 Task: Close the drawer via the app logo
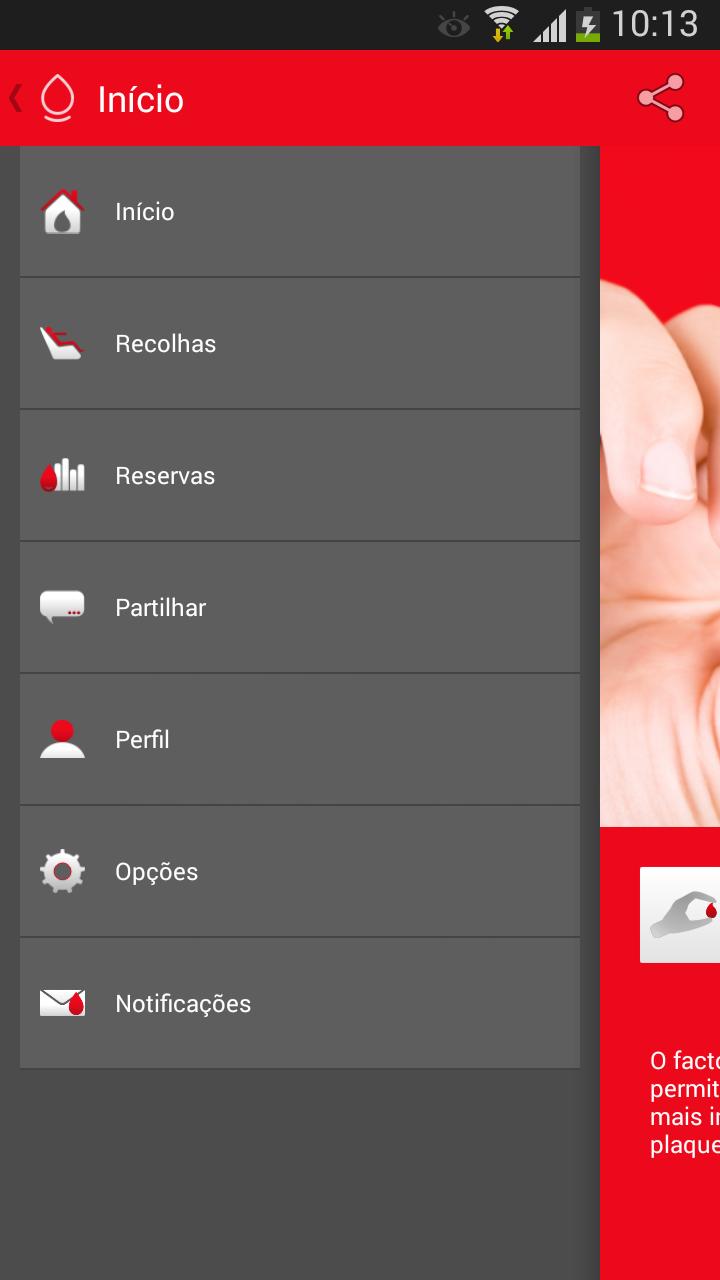click(x=56, y=99)
